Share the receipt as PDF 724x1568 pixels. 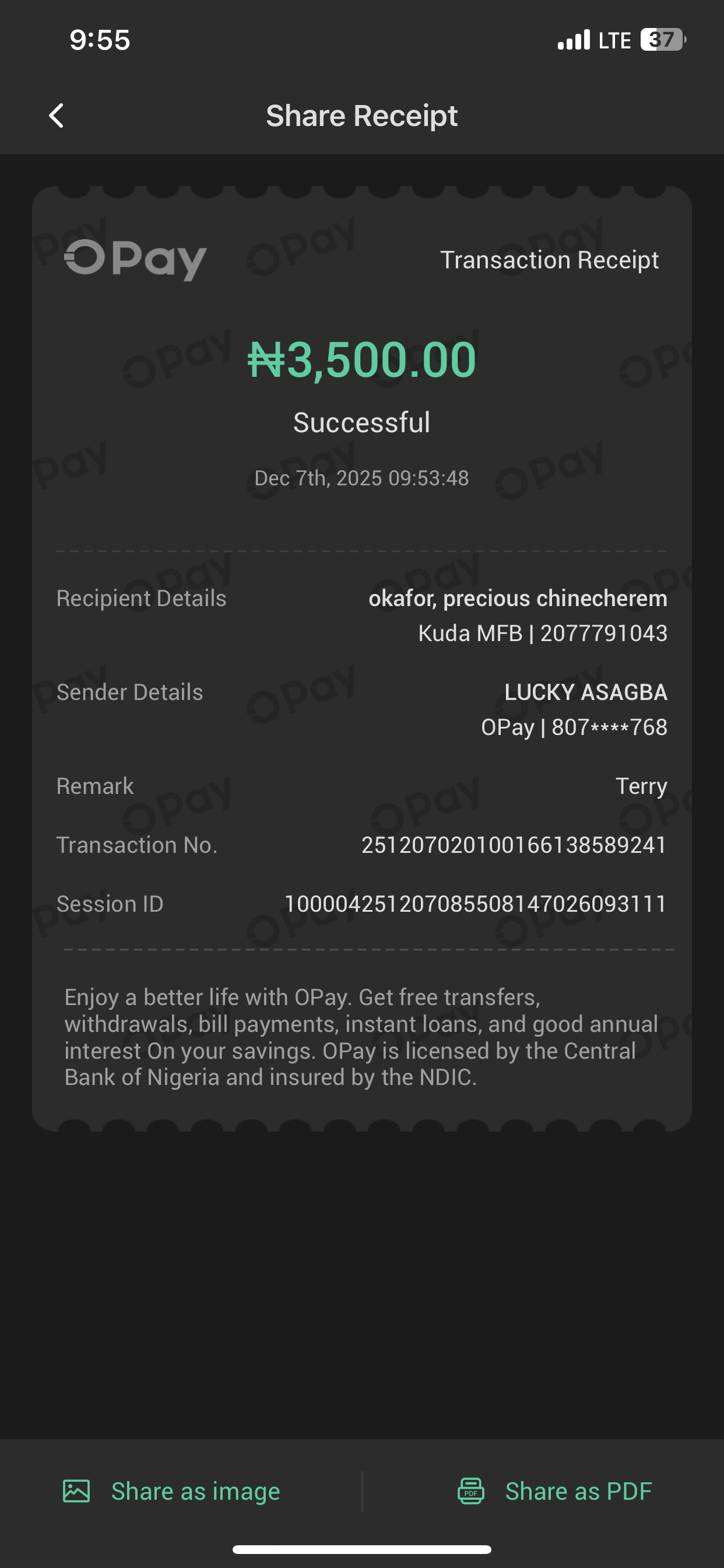[x=554, y=1492]
